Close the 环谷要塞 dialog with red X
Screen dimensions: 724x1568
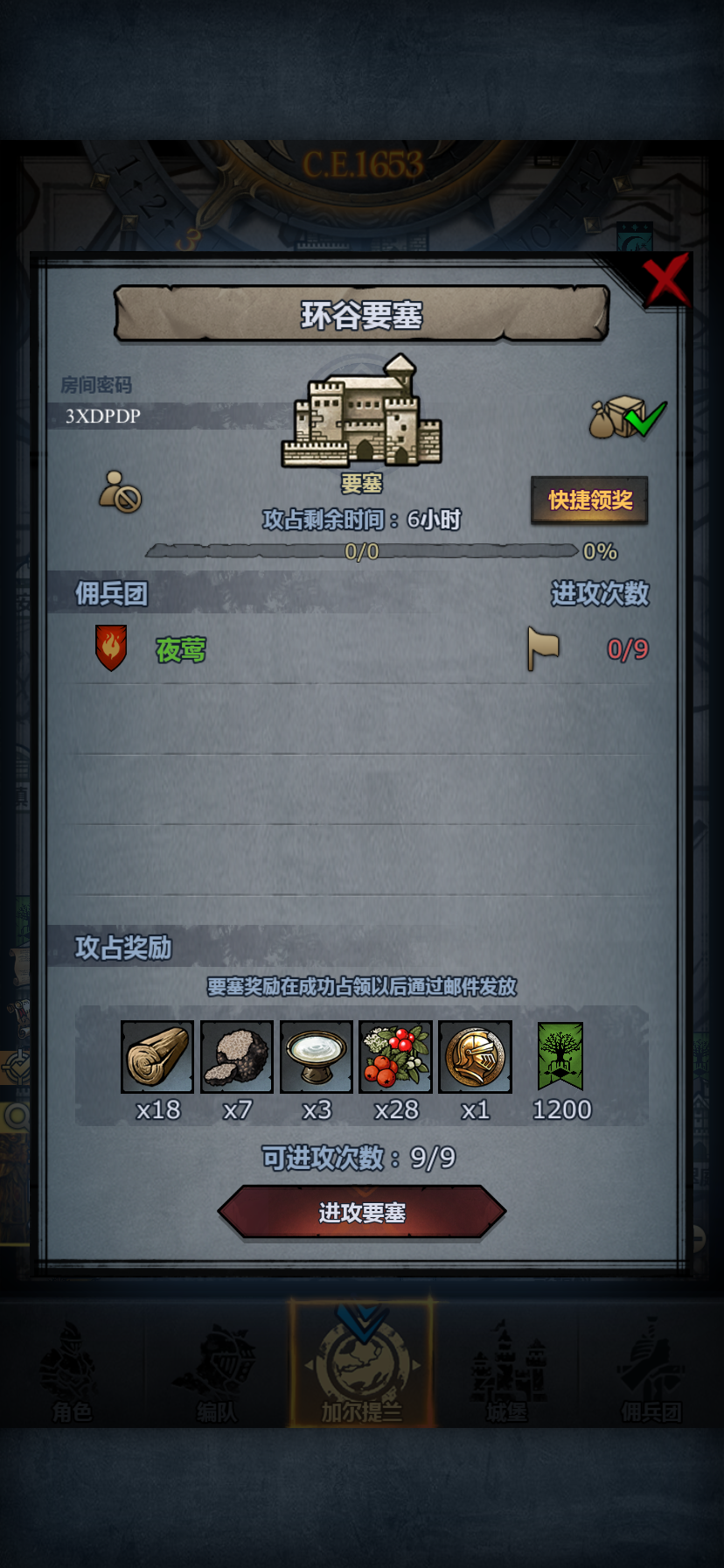pyautogui.click(x=666, y=282)
